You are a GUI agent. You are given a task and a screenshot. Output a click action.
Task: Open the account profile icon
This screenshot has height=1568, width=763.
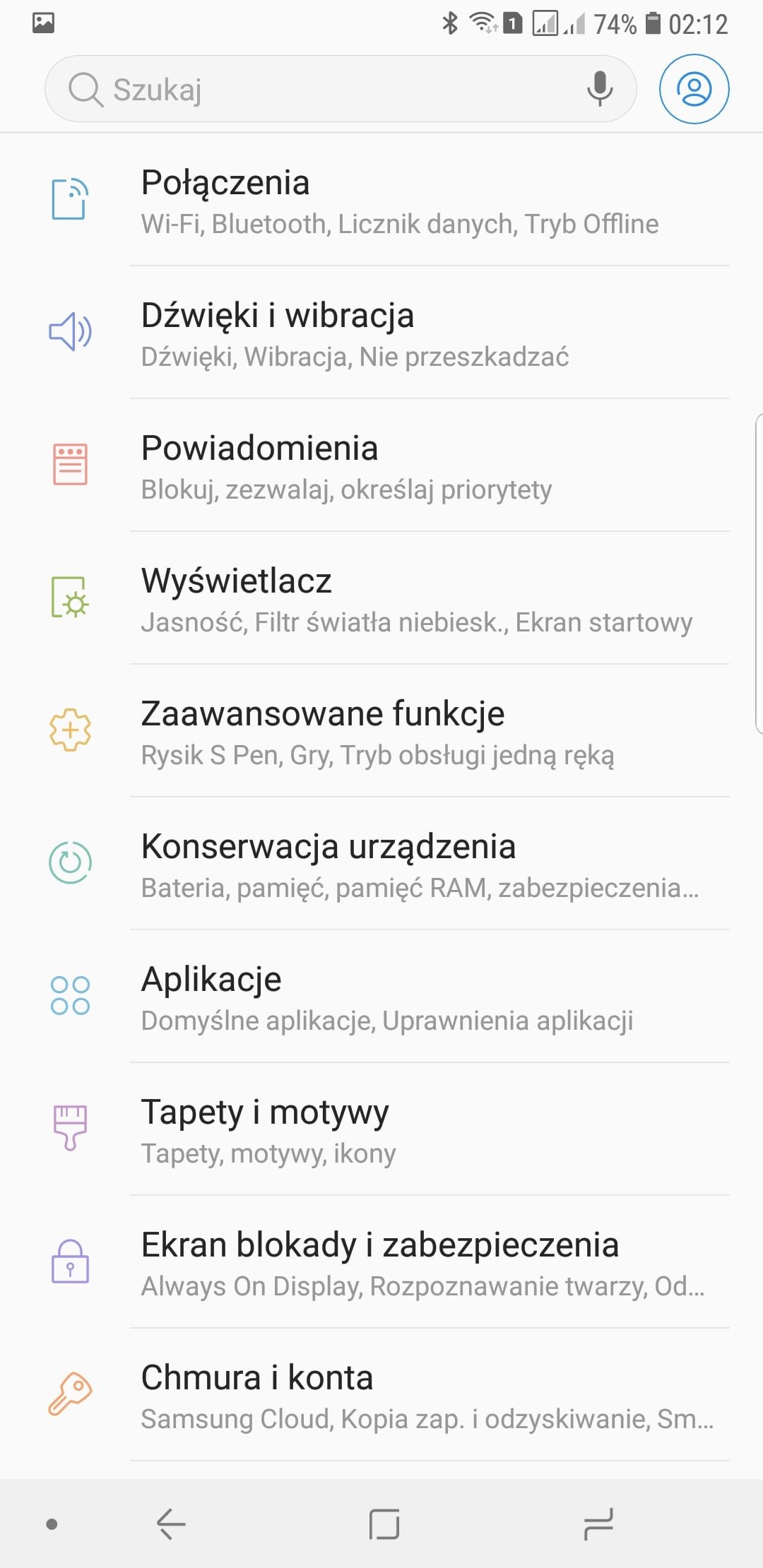point(694,89)
